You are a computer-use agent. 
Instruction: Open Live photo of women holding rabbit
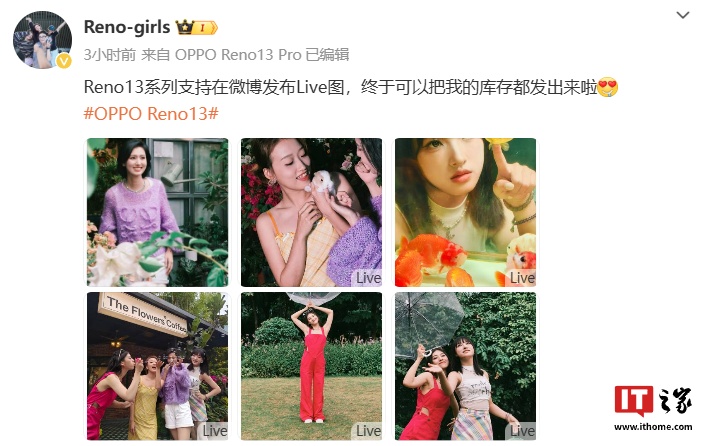point(311,212)
